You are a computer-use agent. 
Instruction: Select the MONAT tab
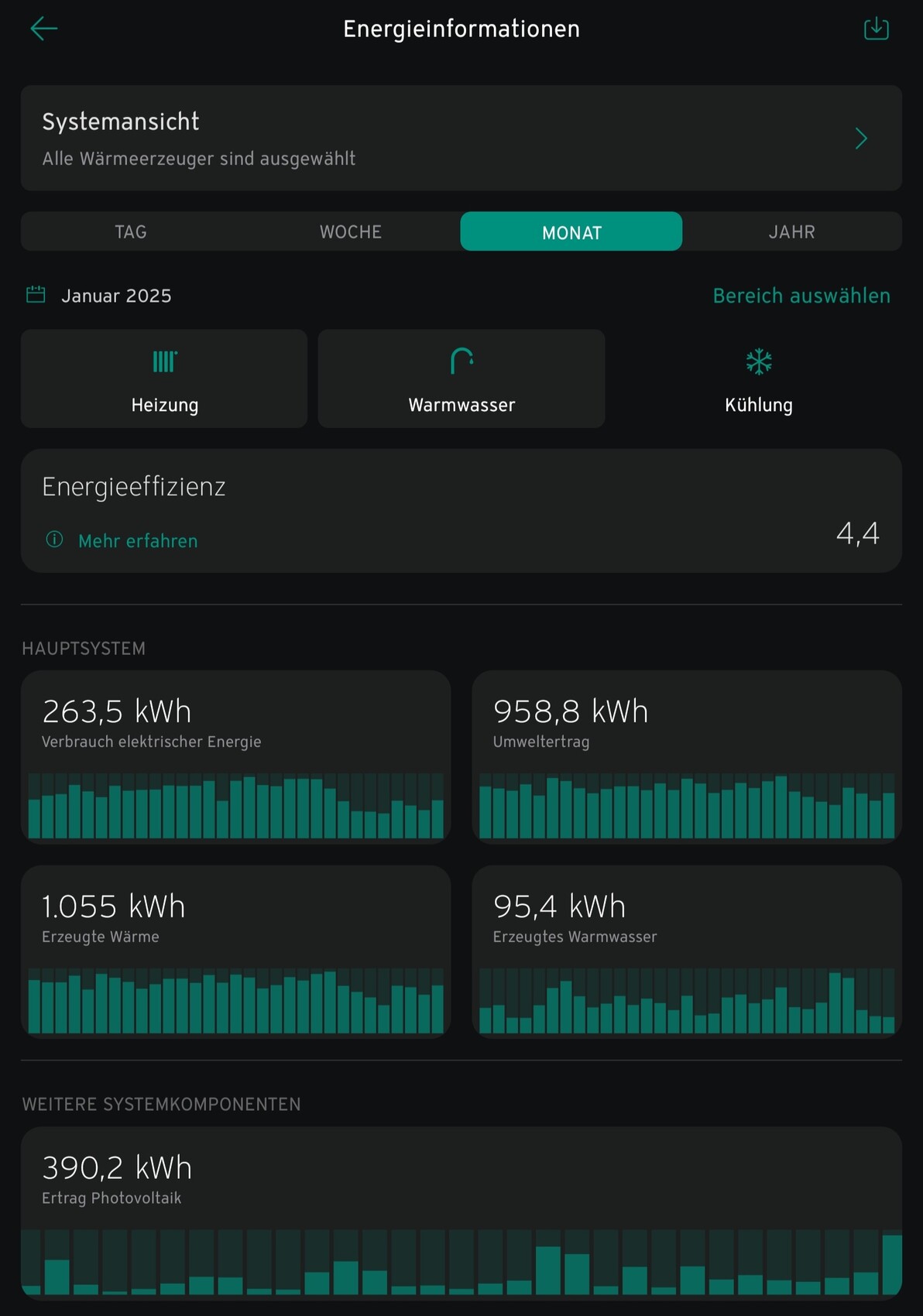pyautogui.click(x=571, y=232)
